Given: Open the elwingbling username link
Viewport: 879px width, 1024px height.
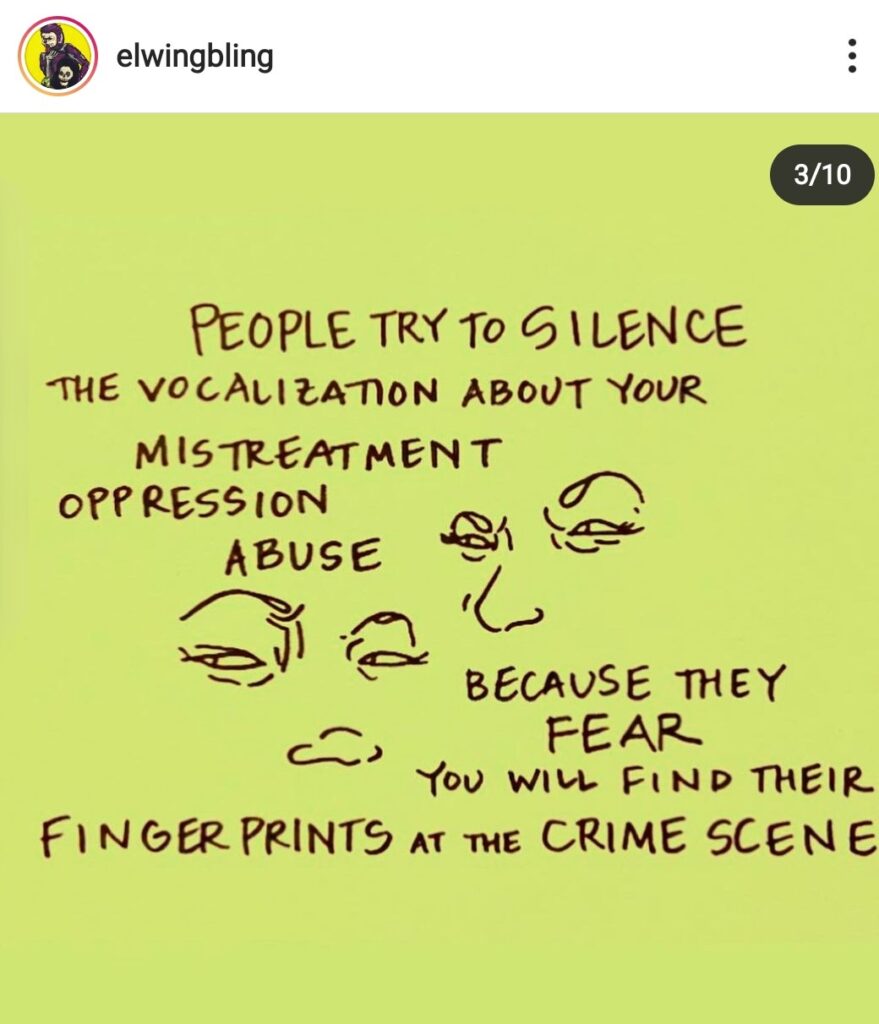Looking at the screenshot, I should pyautogui.click(x=194, y=57).
